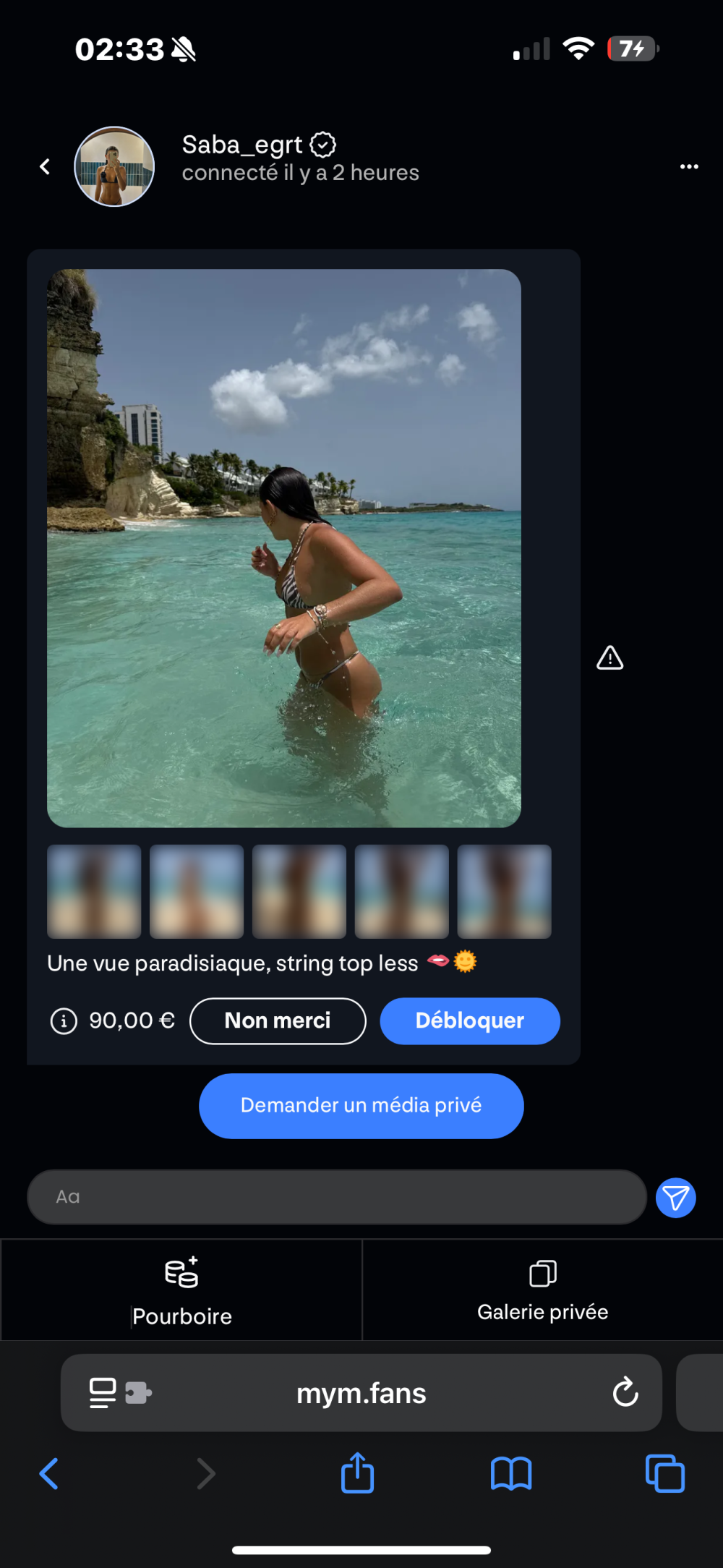The width and height of the screenshot is (723, 1568).
Task: Show the open Safari tabs
Action: pos(664,1473)
